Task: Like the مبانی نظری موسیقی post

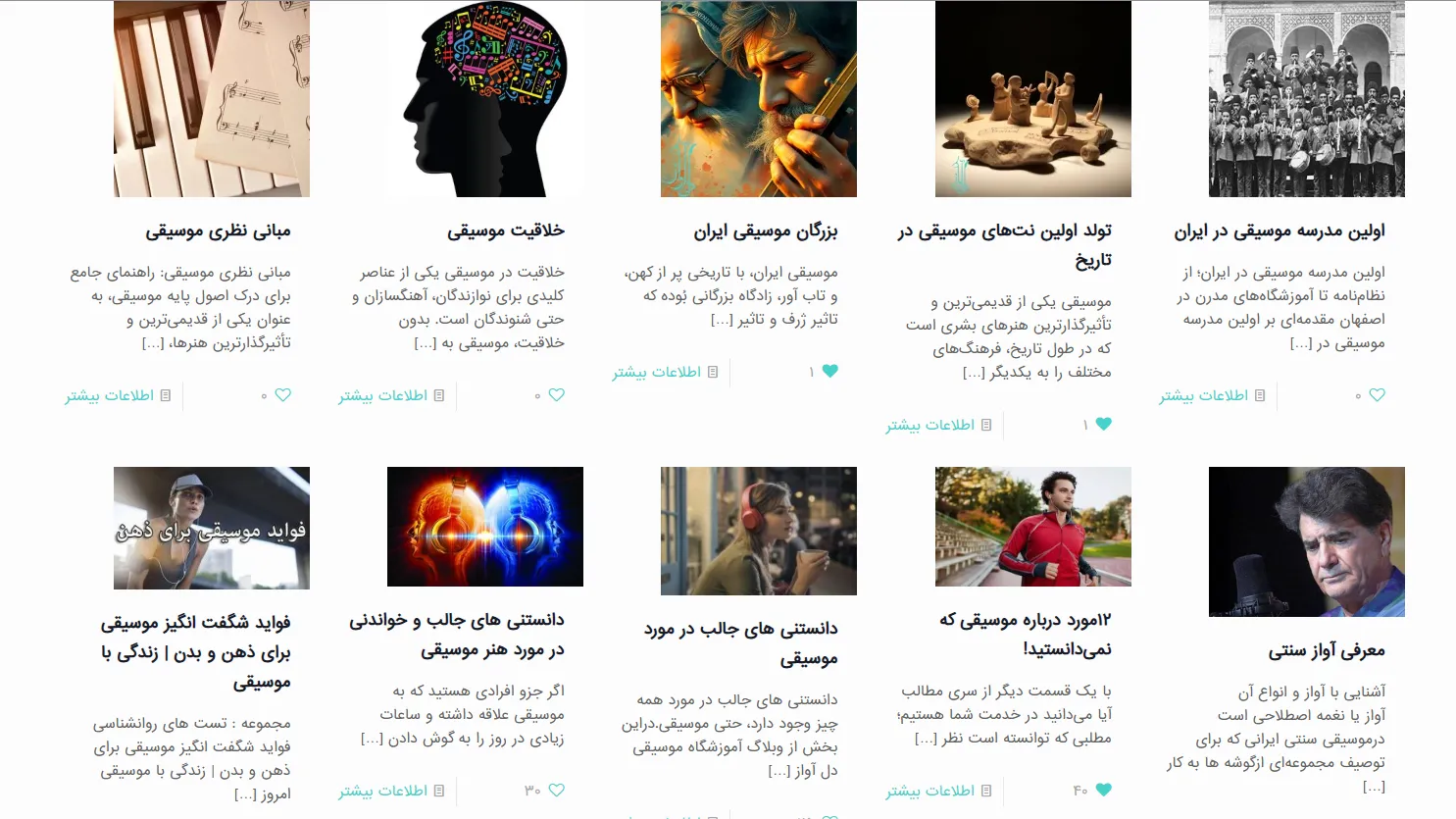Action: click(x=282, y=395)
